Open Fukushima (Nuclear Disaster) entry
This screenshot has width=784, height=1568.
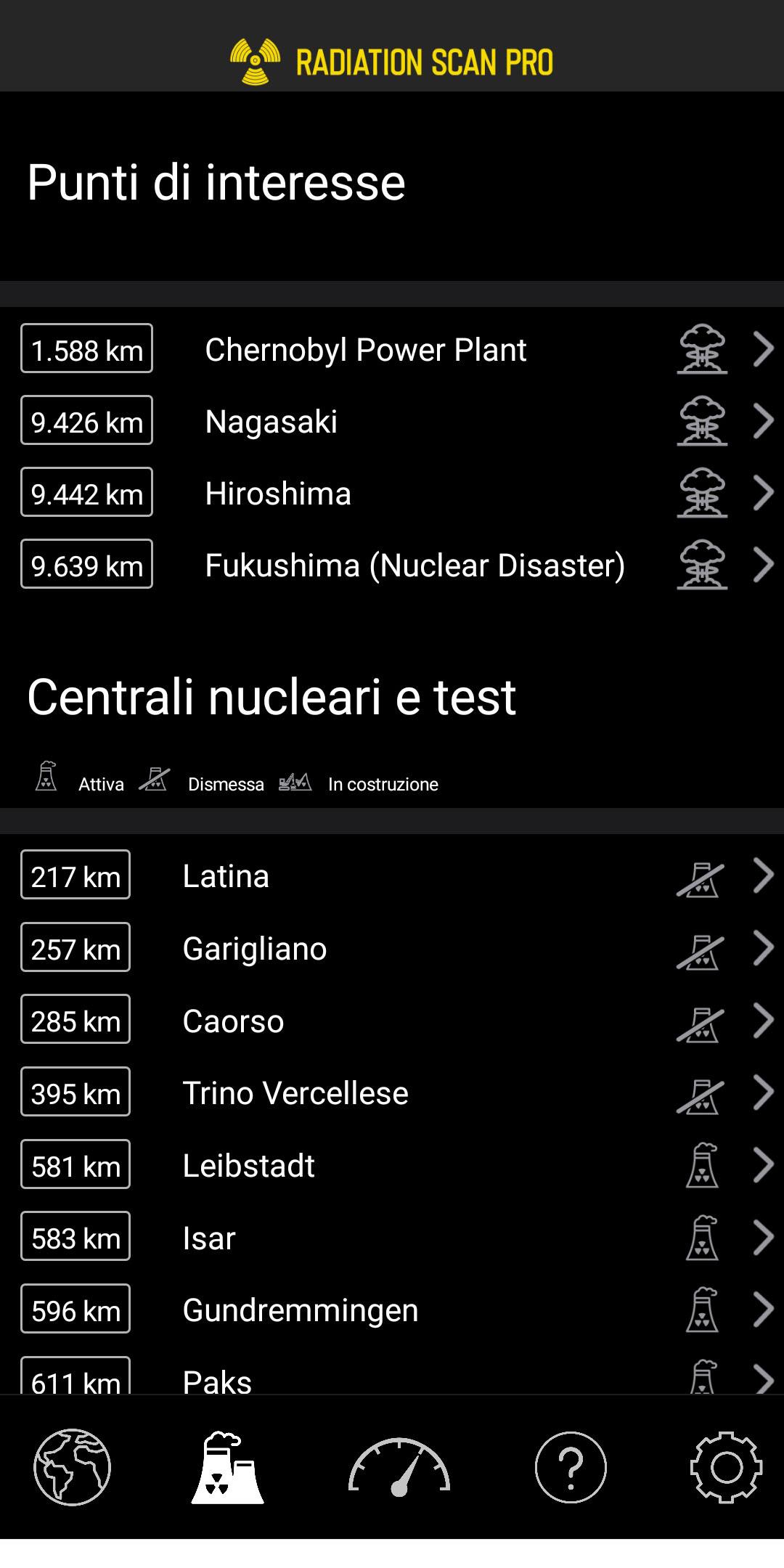coord(392,565)
